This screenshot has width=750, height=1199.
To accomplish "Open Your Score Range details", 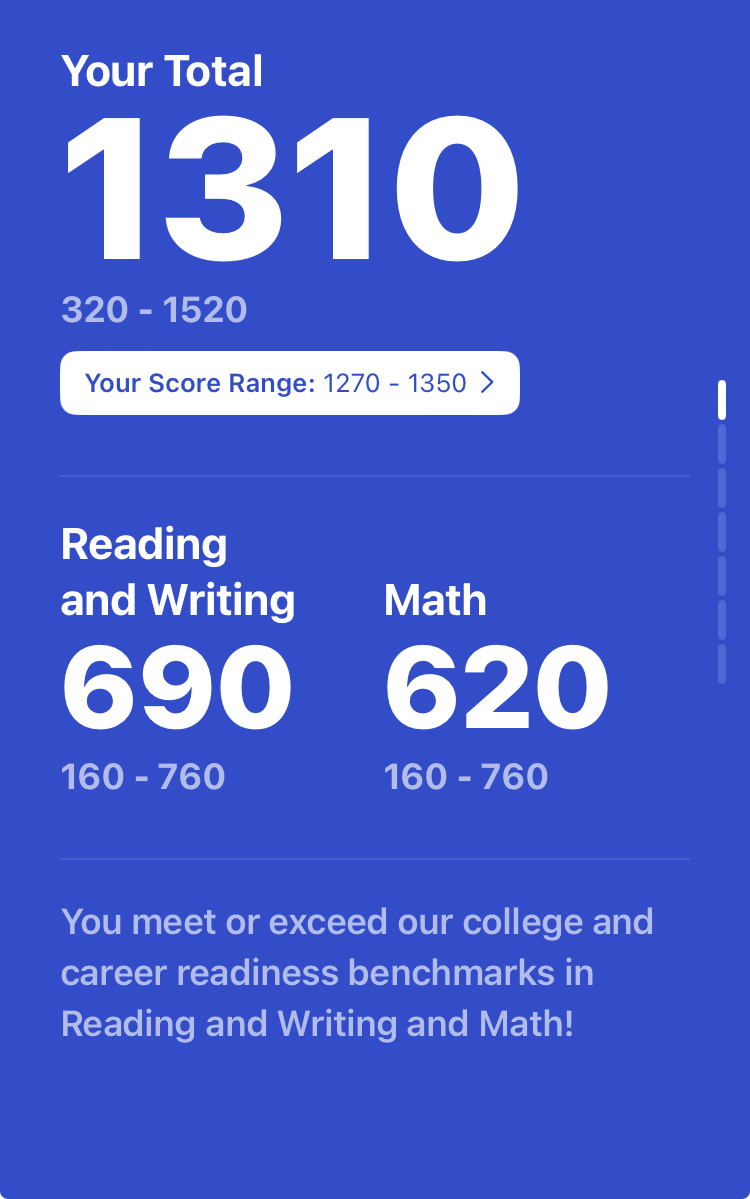I will (289, 383).
